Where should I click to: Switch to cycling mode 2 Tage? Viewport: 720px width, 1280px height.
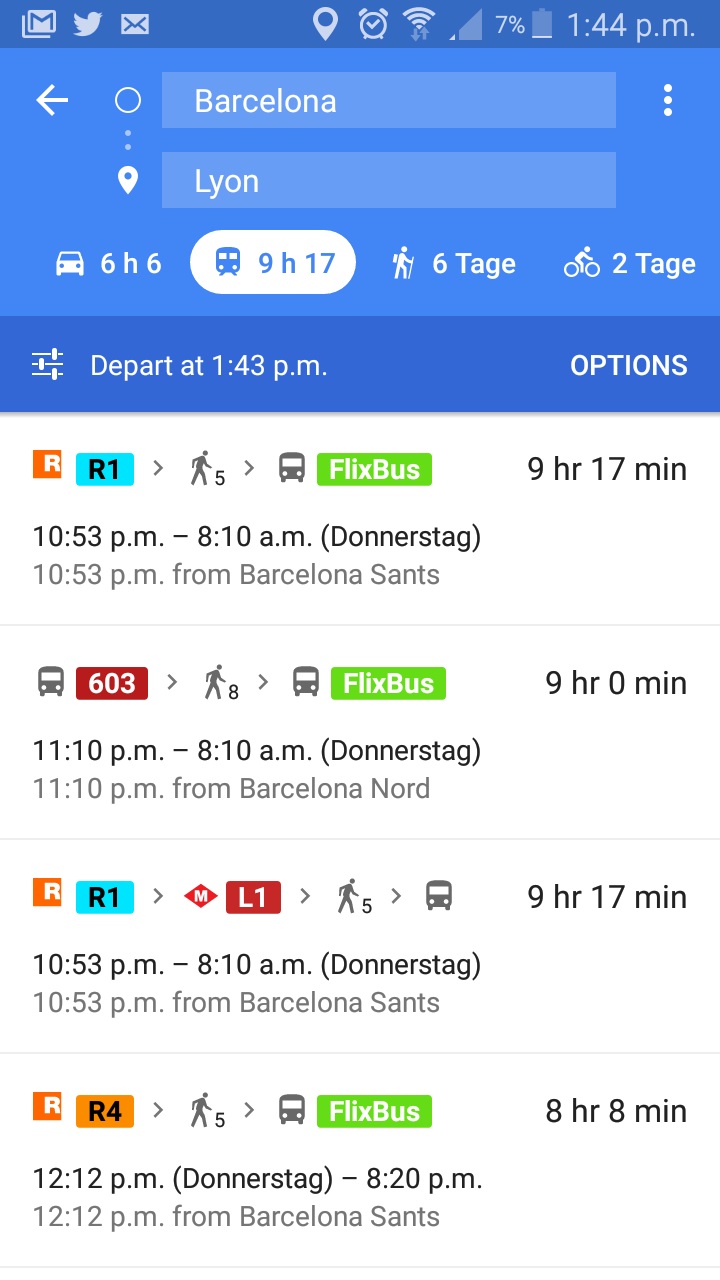coord(630,263)
